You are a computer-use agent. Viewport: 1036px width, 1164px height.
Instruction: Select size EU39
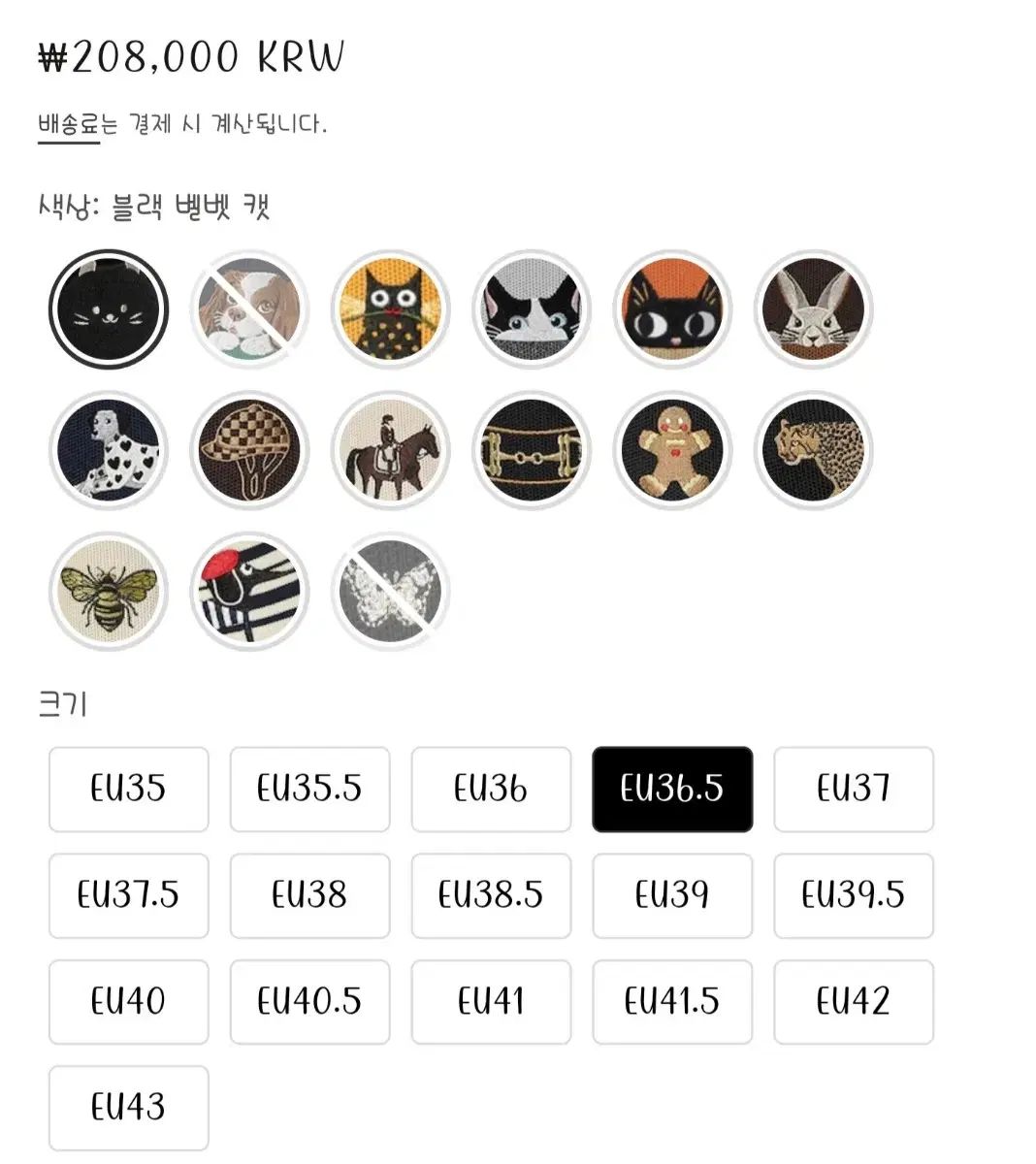click(x=671, y=895)
